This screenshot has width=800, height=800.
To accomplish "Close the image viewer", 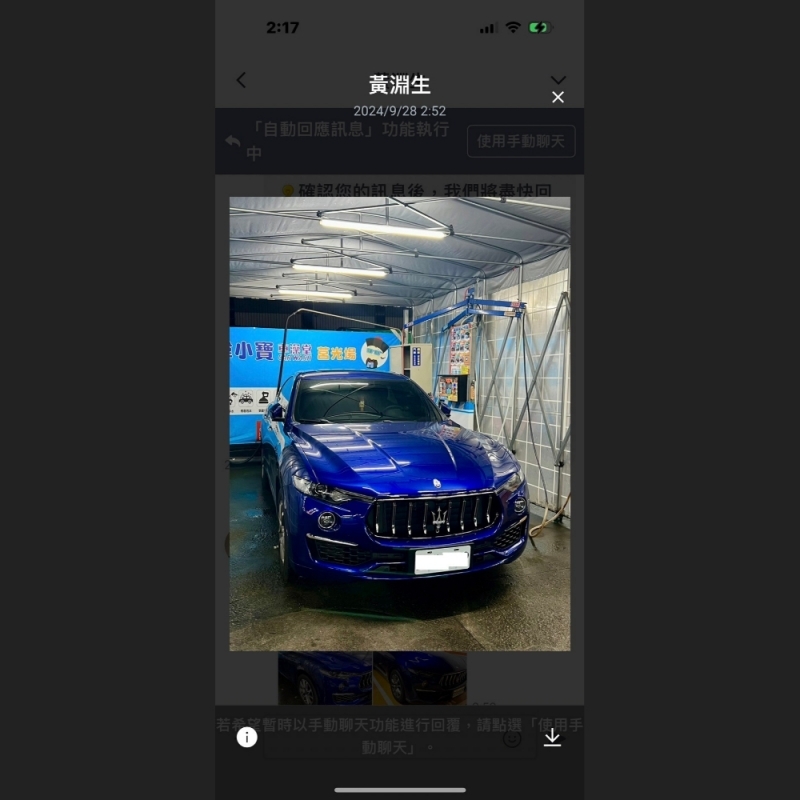I will (x=558, y=97).
